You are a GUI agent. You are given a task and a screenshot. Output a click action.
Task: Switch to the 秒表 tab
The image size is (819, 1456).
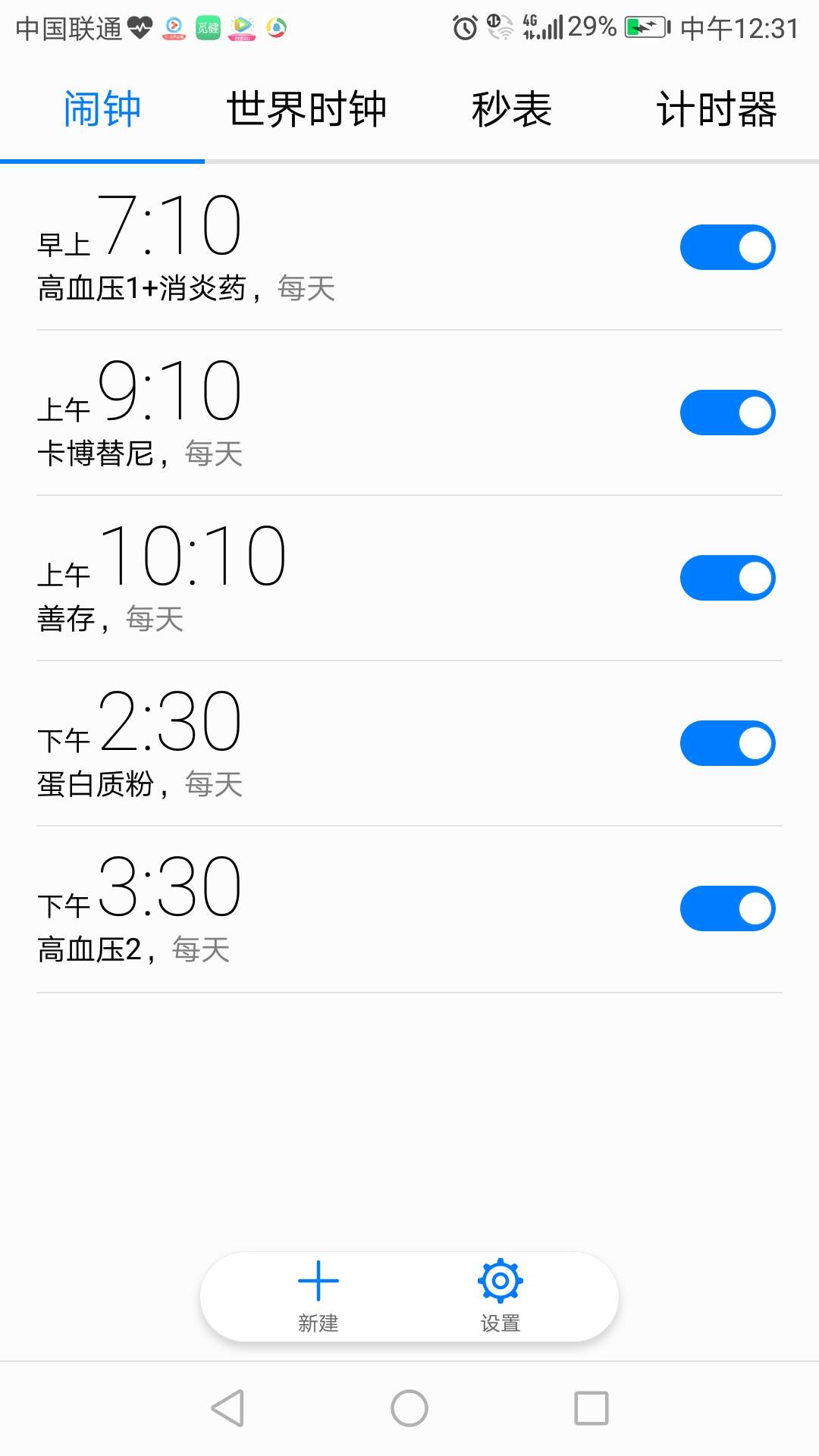[x=511, y=109]
